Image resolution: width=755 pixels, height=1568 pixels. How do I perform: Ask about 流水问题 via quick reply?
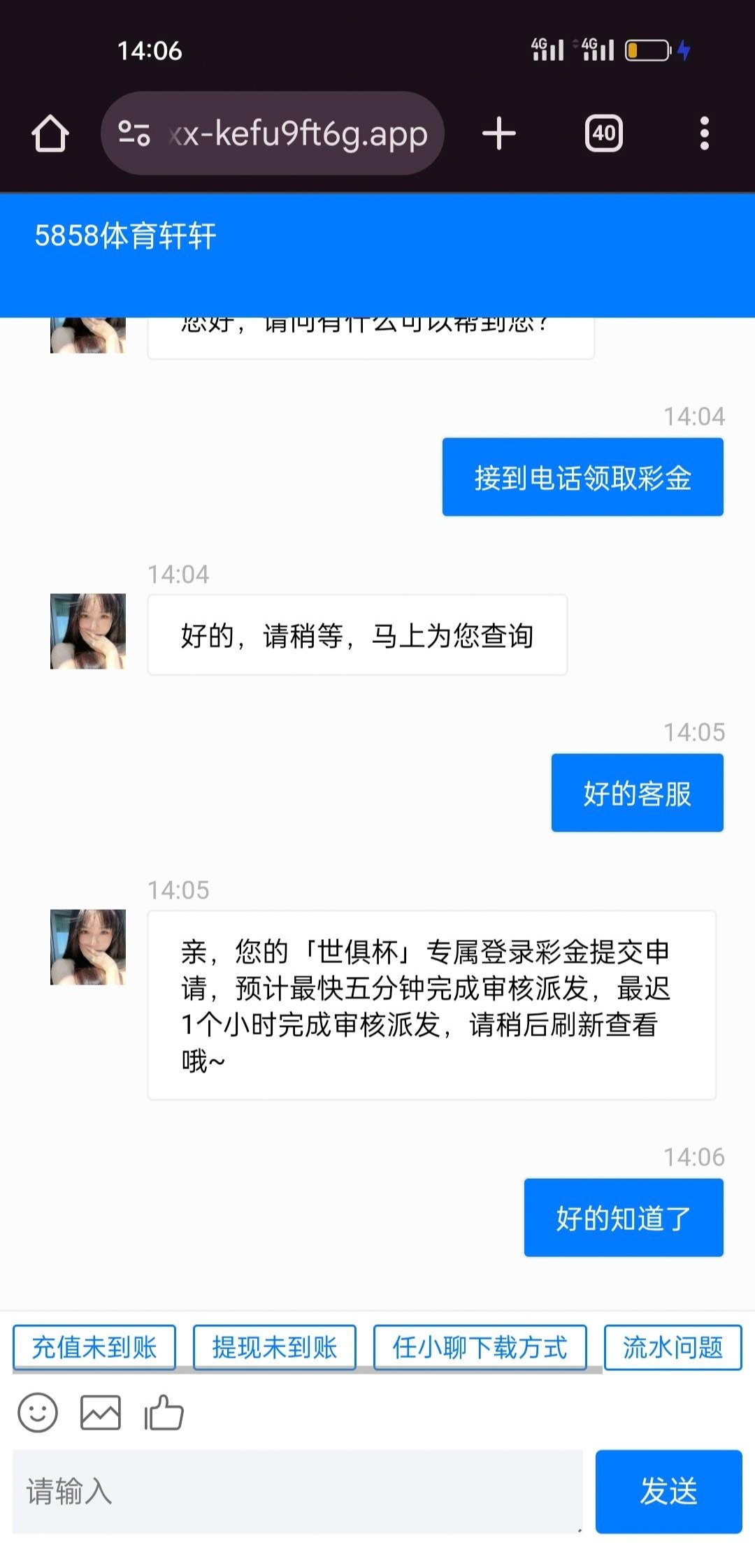point(673,1347)
